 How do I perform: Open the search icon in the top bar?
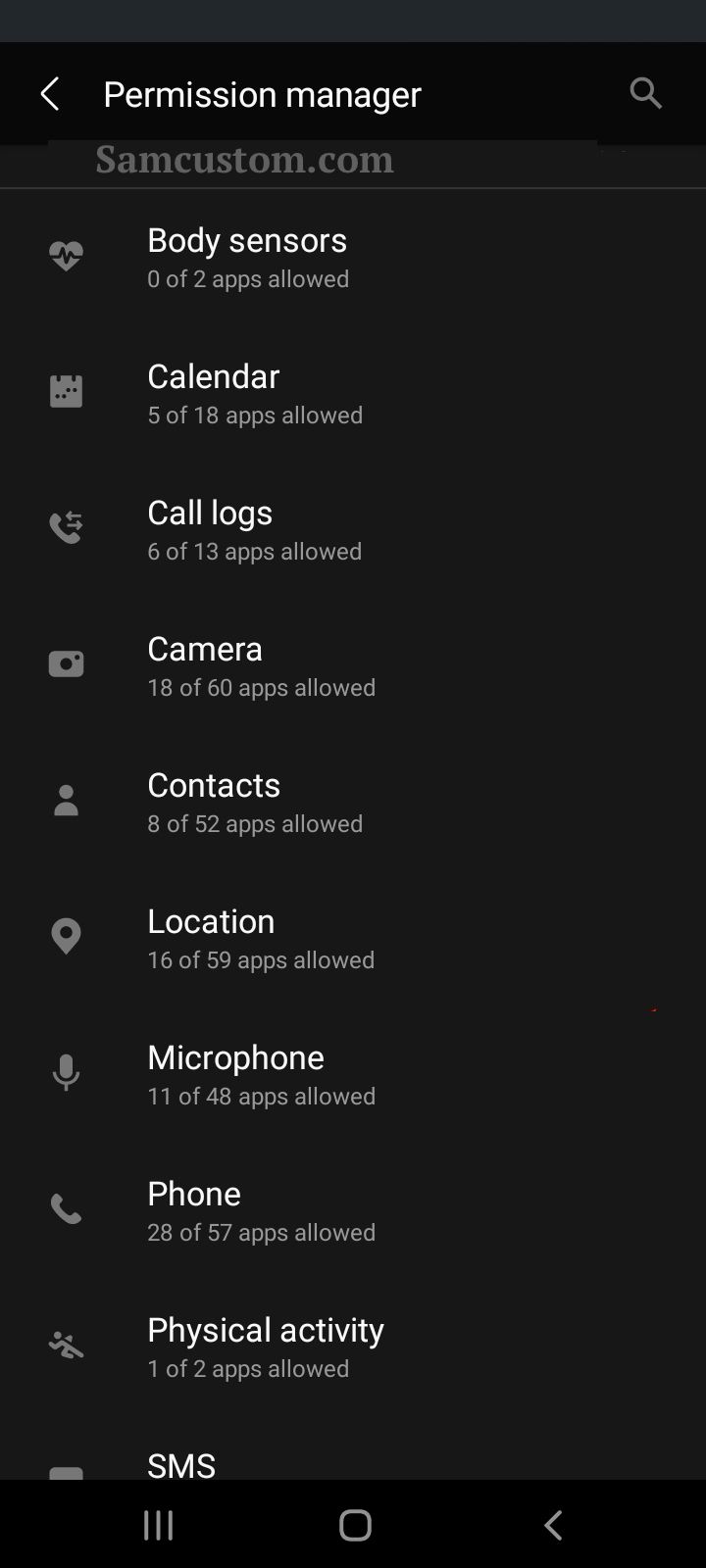(645, 93)
